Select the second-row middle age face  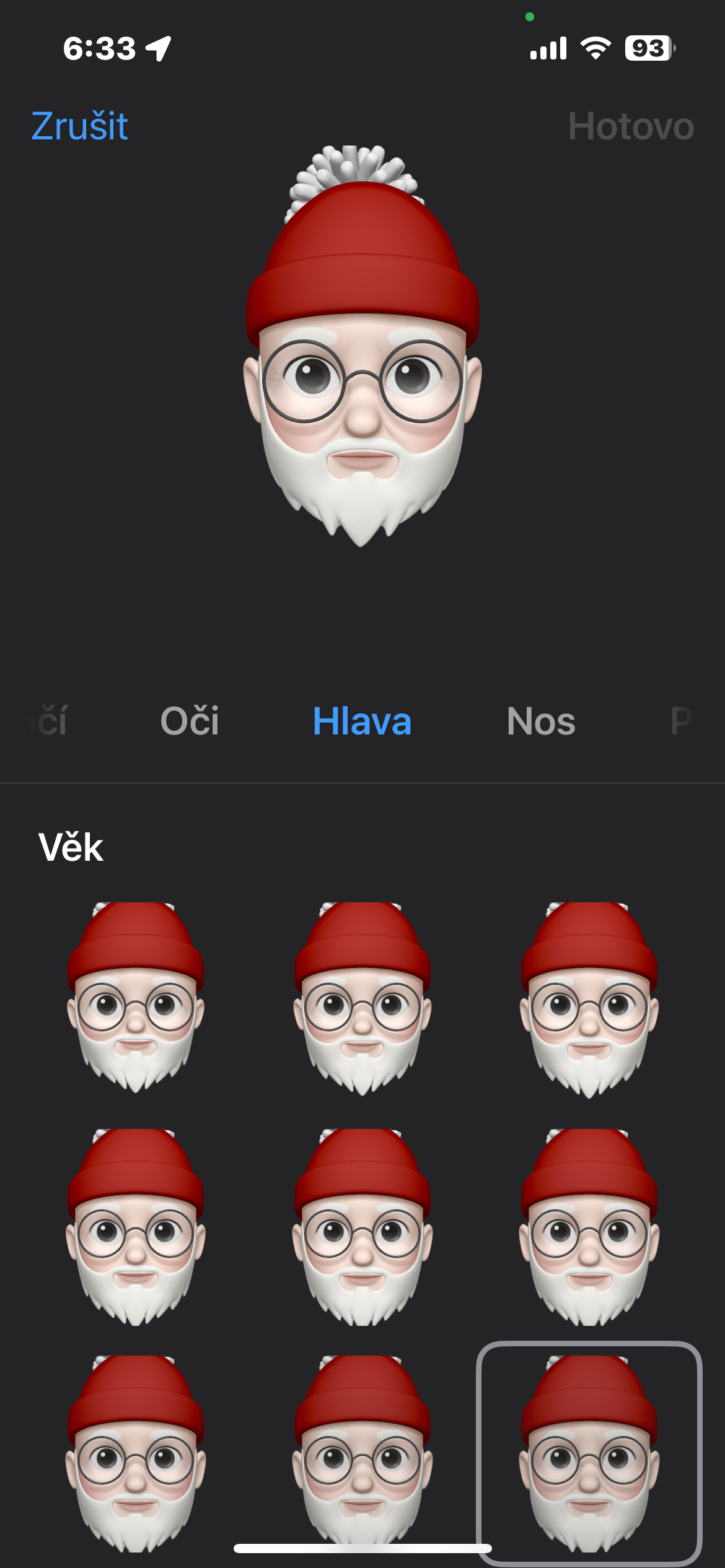click(362, 1225)
